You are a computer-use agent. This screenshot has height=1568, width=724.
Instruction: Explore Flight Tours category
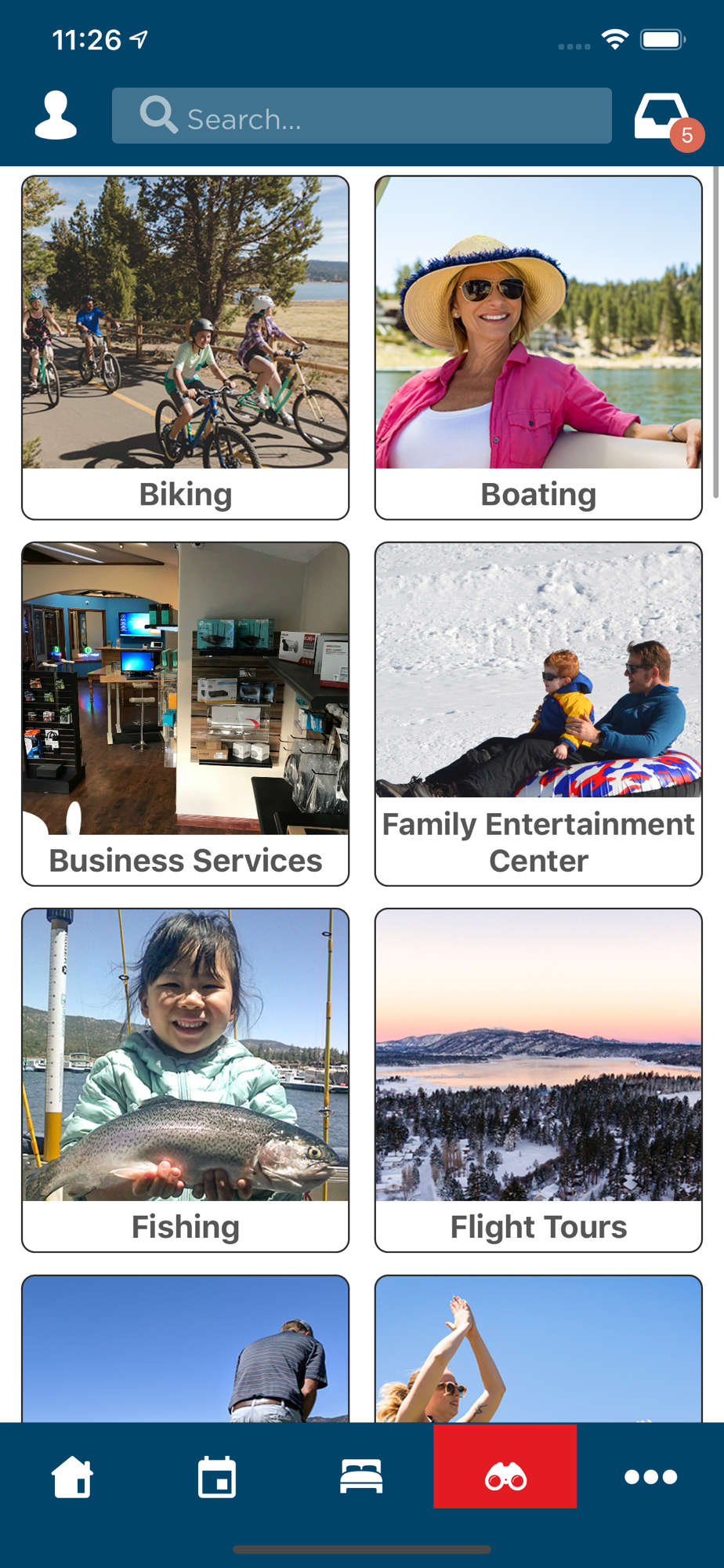(538, 1080)
